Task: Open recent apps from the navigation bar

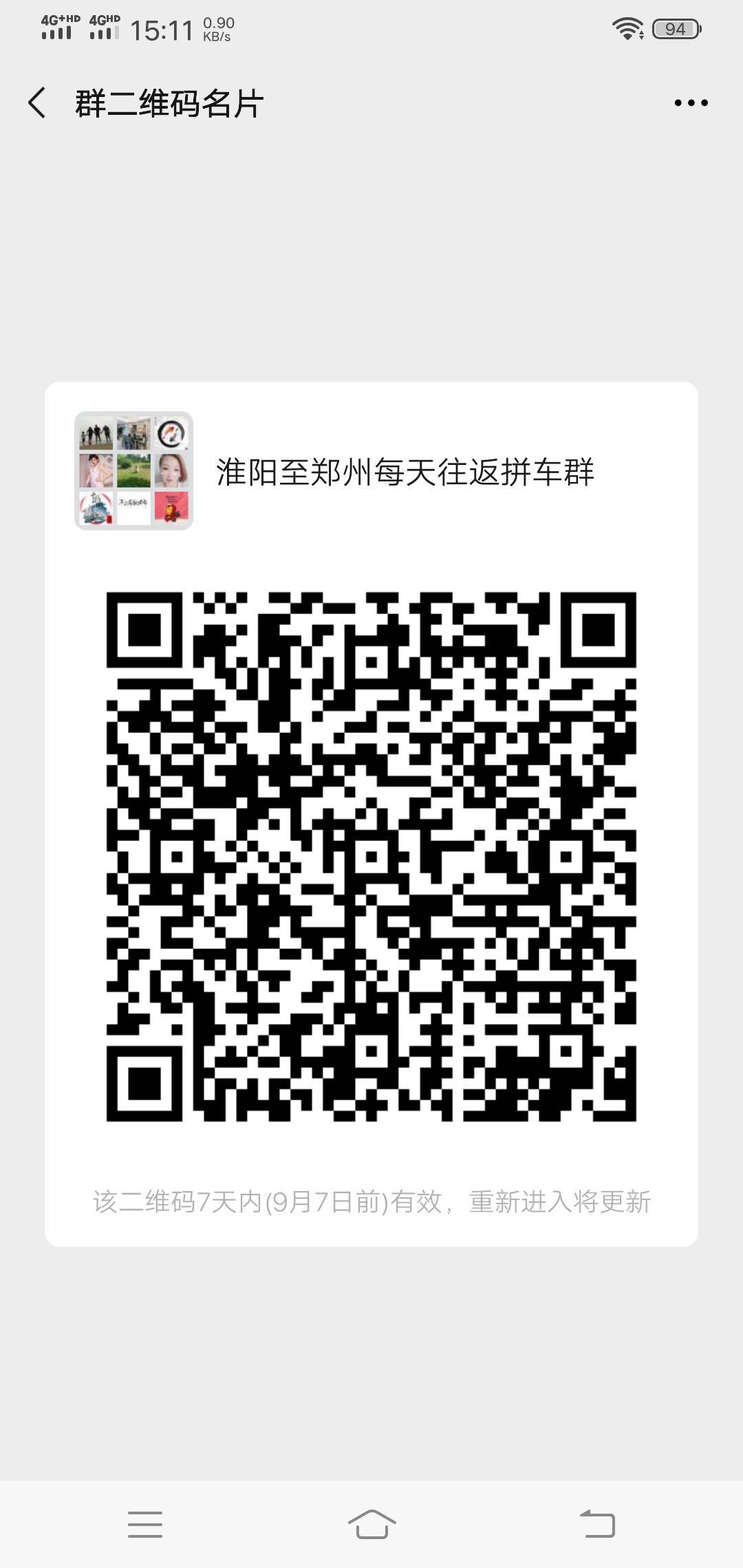Action: point(145,1524)
